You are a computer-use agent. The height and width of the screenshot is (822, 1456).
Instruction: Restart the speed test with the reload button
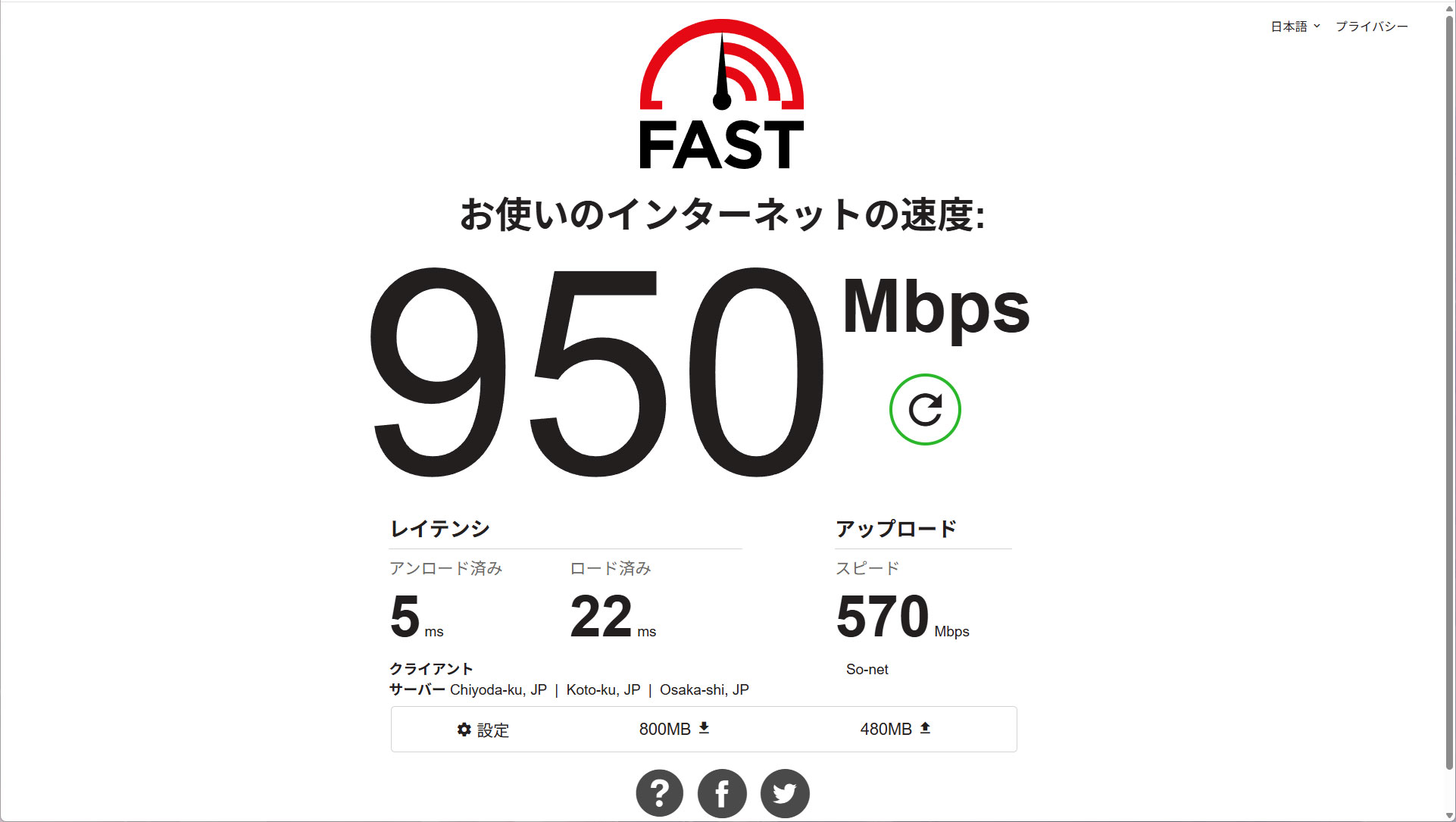coord(925,410)
